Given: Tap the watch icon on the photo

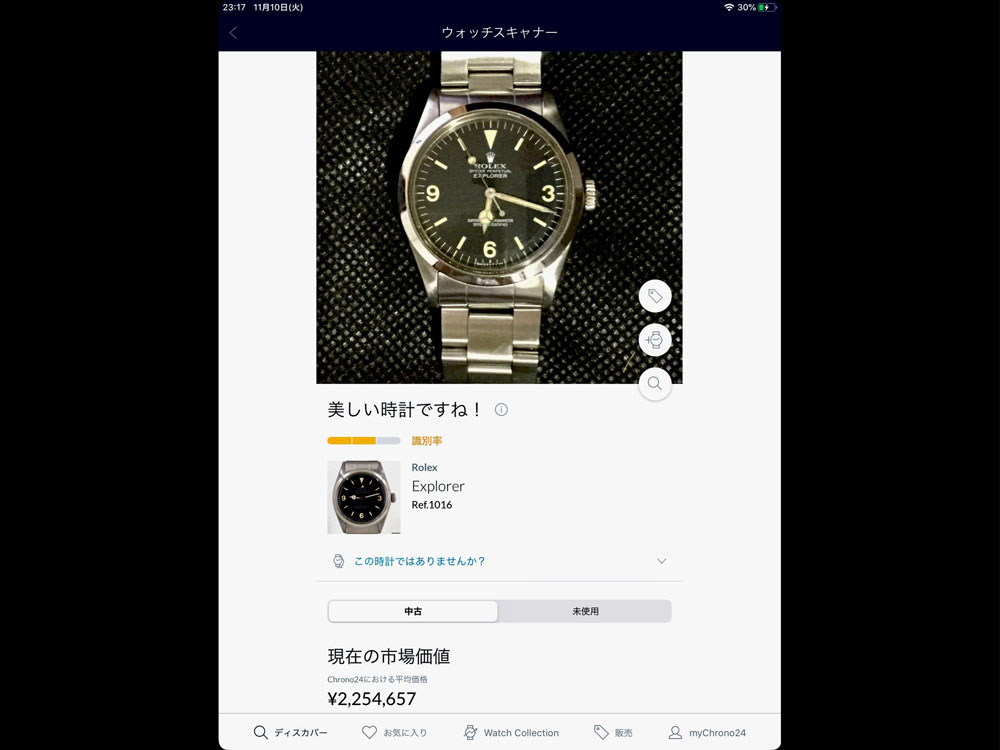Looking at the screenshot, I should click(x=655, y=340).
